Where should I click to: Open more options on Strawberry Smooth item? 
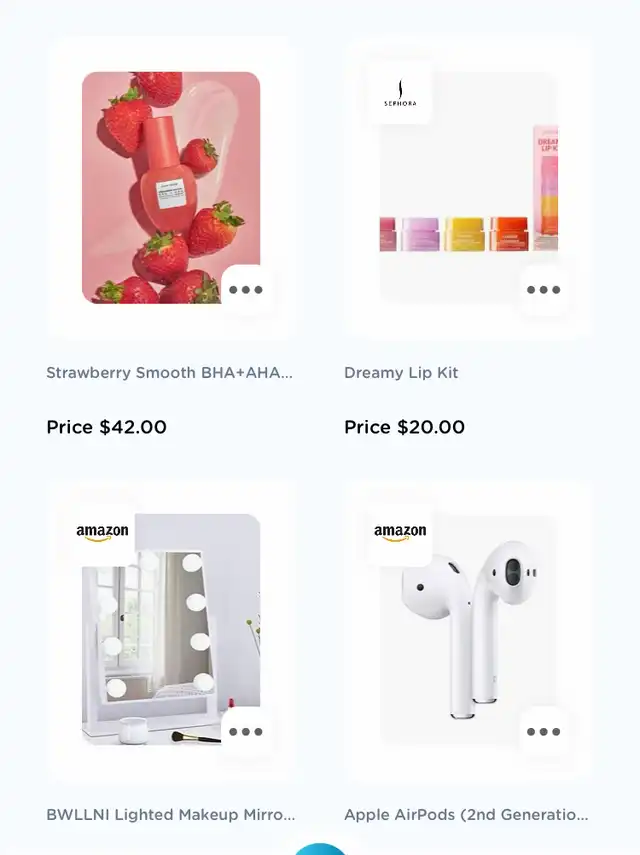[x=246, y=290]
